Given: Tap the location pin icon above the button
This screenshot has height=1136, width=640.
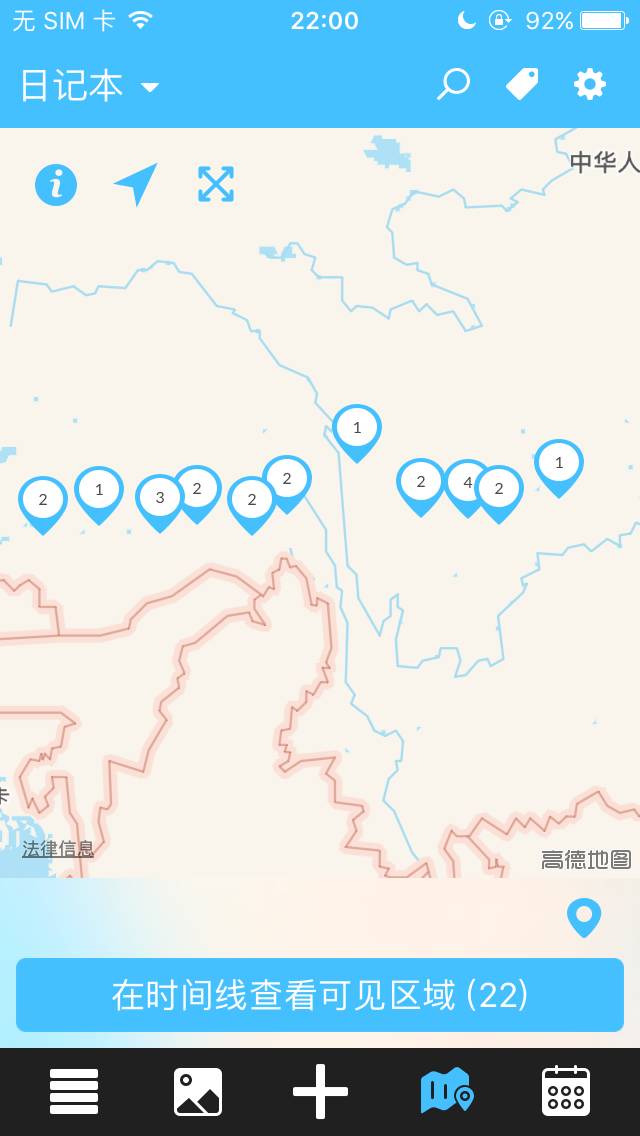Looking at the screenshot, I should point(584,917).
